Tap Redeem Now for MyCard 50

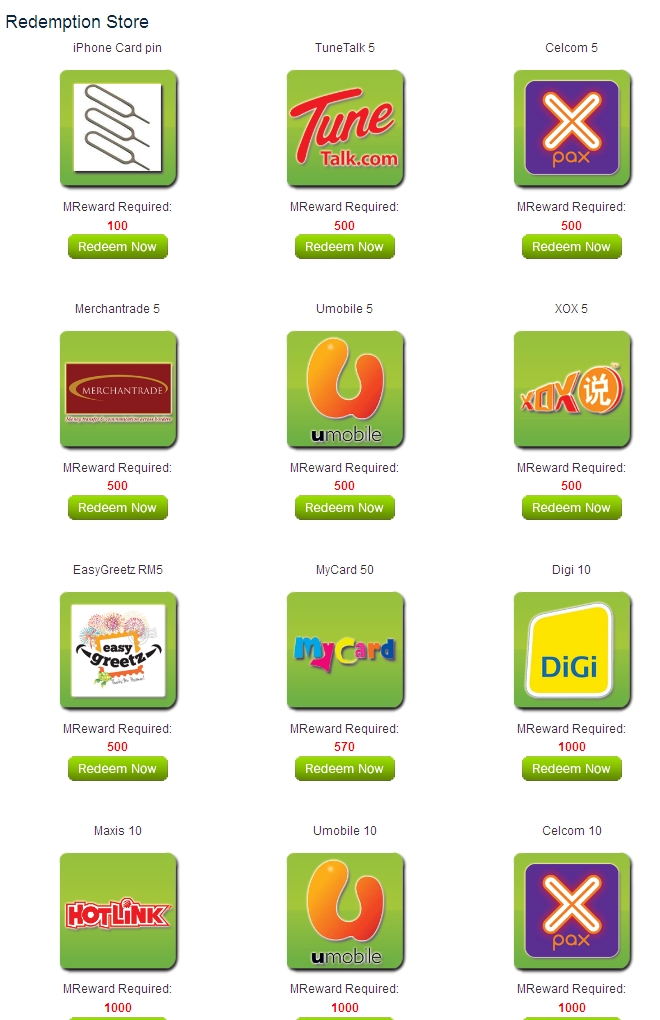pos(344,769)
